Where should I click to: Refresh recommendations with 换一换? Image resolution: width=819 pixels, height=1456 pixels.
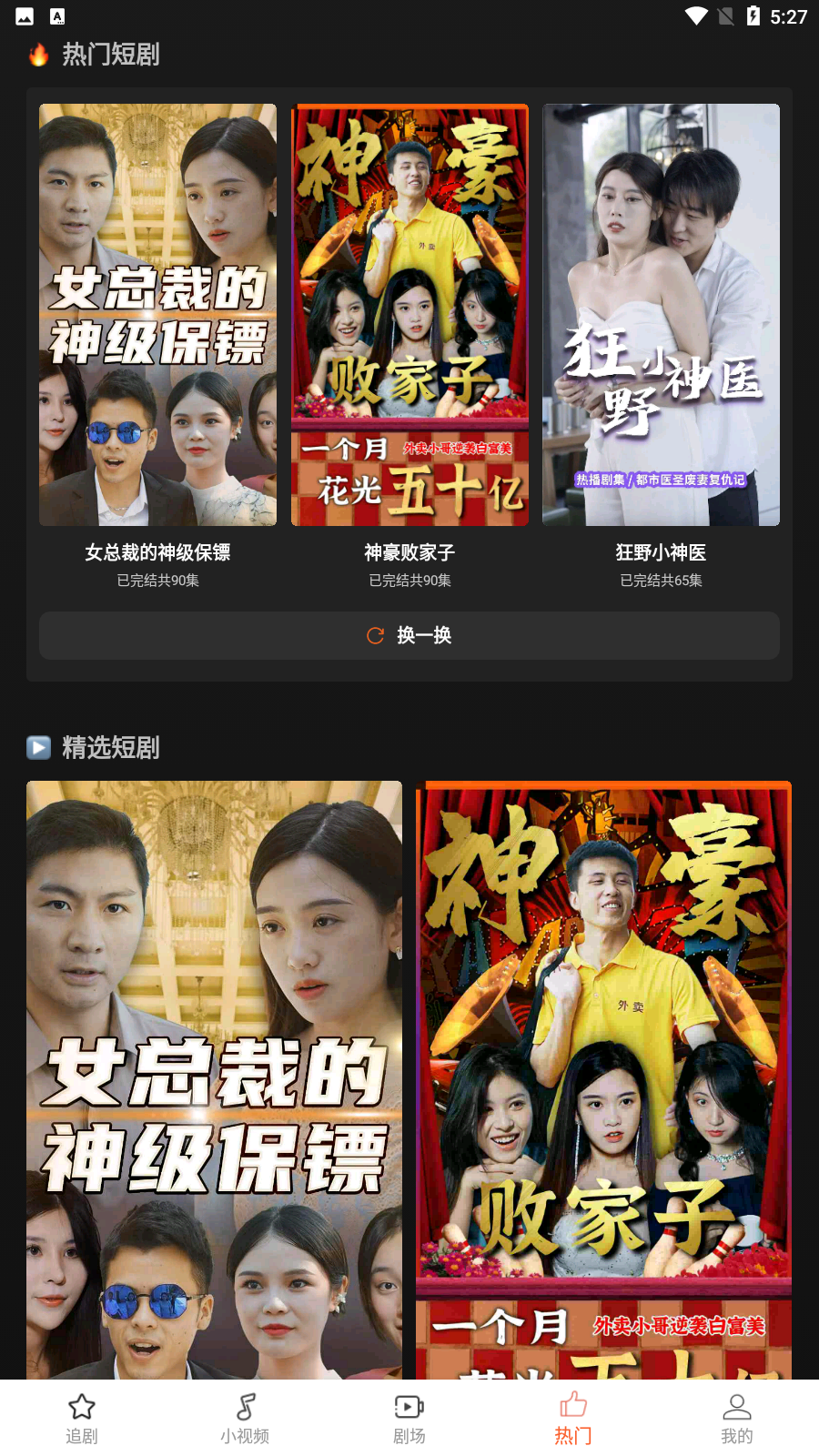pos(409,635)
